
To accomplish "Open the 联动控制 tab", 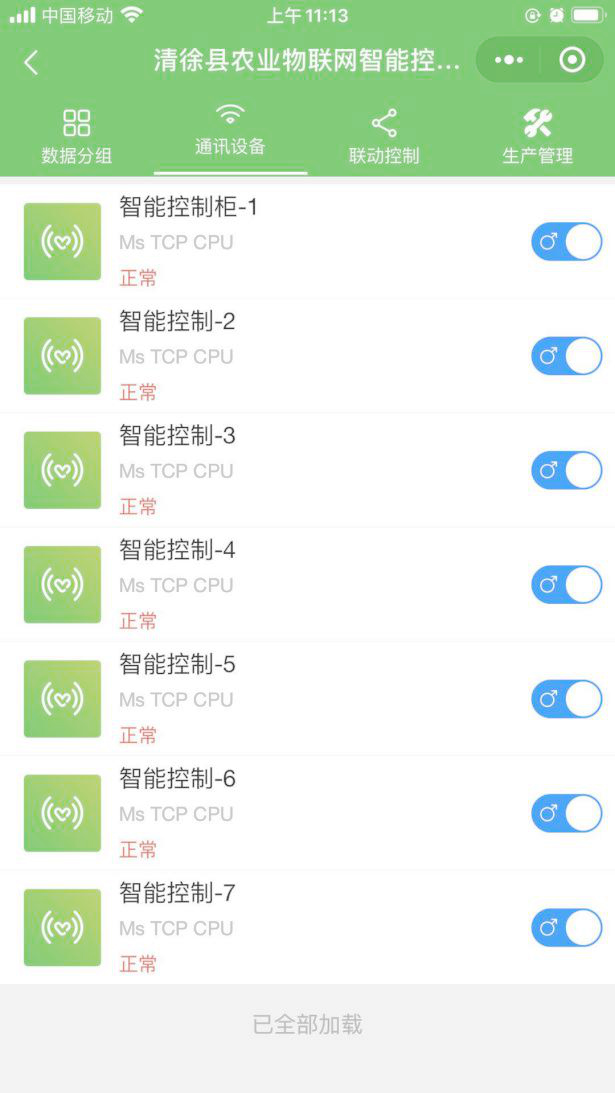I will click(x=384, y=137).
